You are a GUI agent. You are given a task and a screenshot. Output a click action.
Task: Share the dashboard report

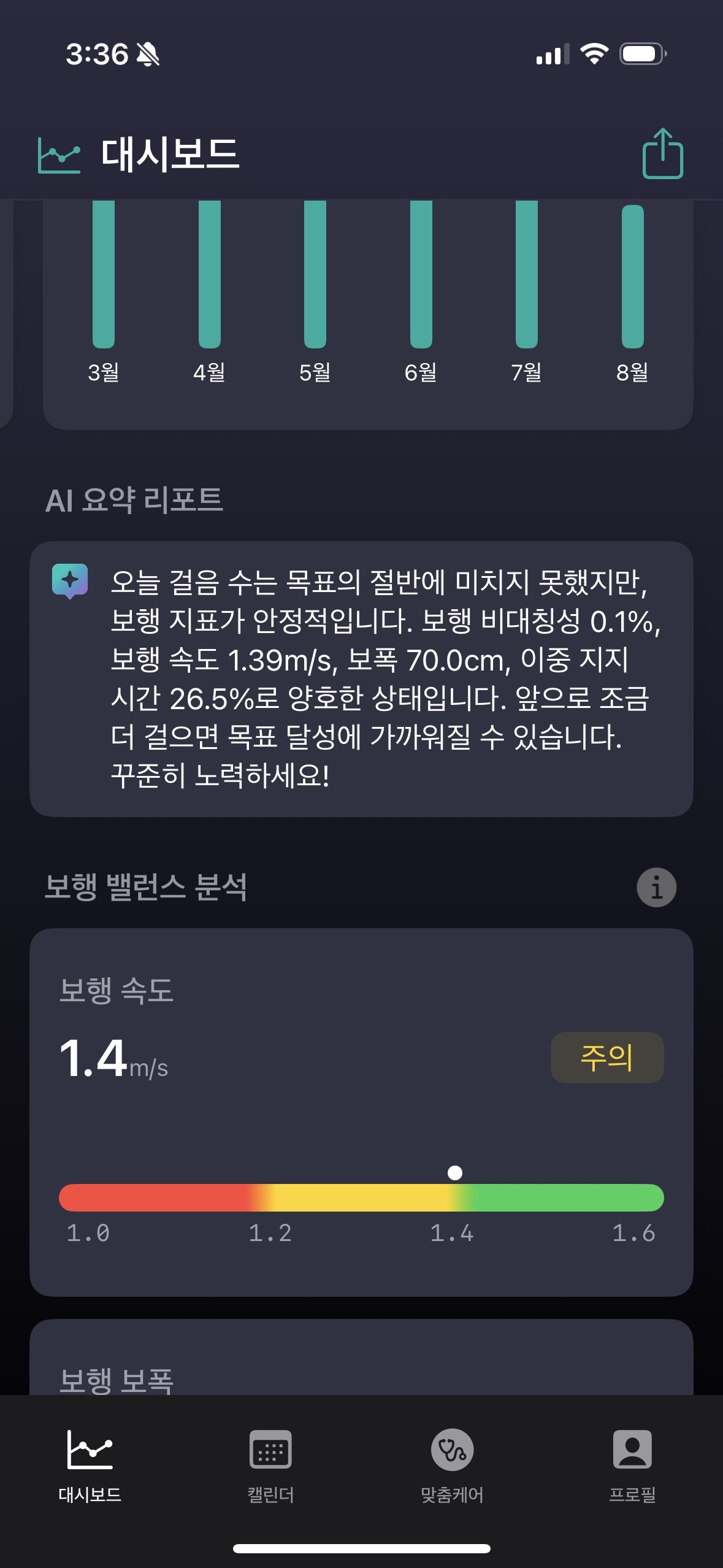(x=662, y=153)
